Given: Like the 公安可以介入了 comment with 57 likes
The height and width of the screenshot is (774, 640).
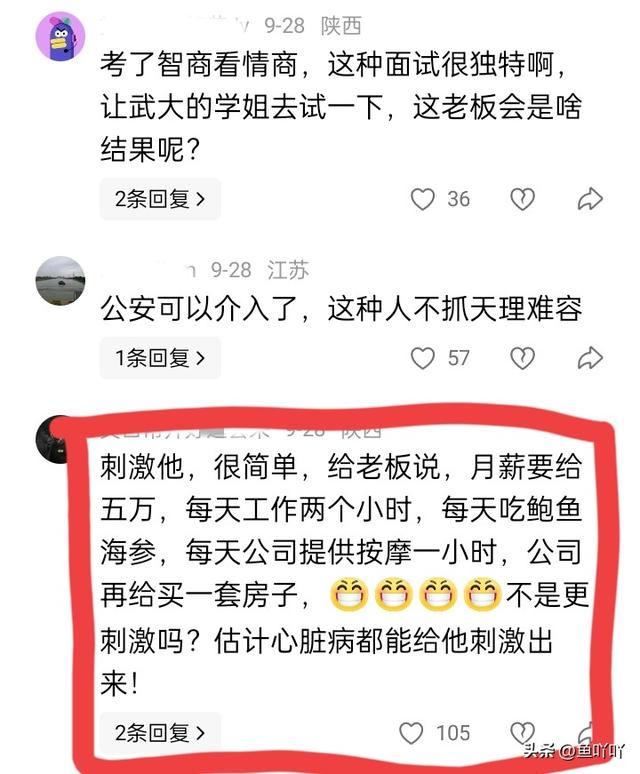Looking at the screenshot, I should (424, 357).
